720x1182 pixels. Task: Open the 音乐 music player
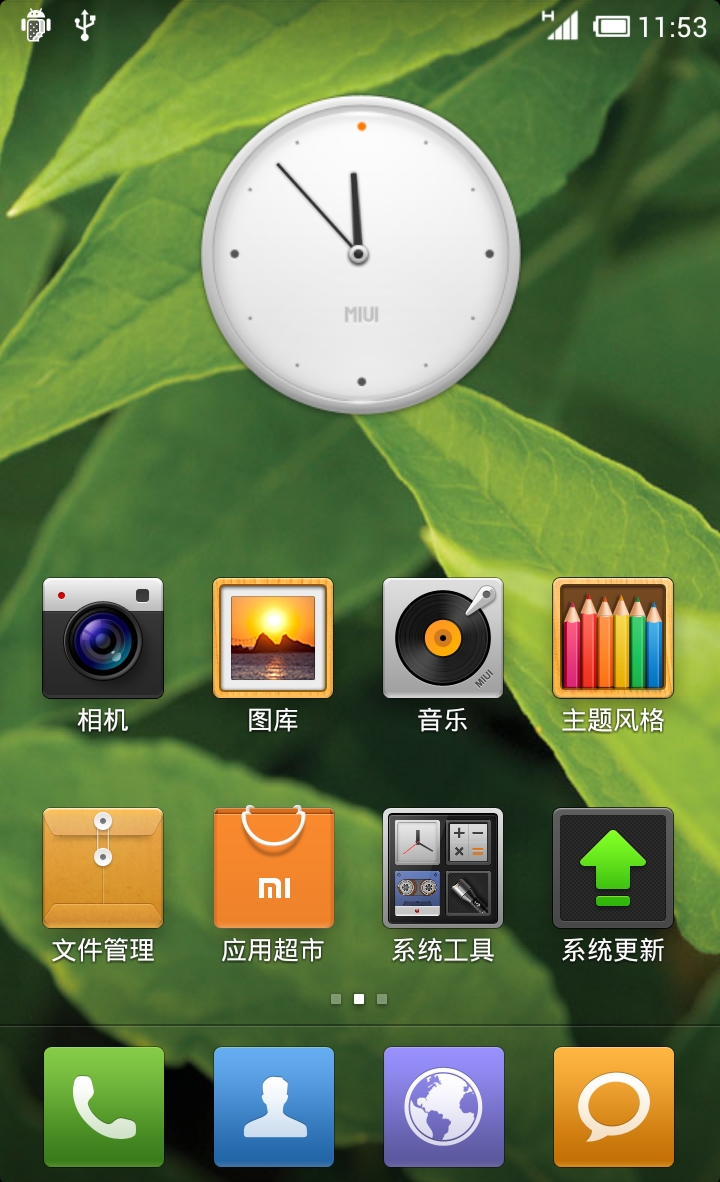point(443,638)
